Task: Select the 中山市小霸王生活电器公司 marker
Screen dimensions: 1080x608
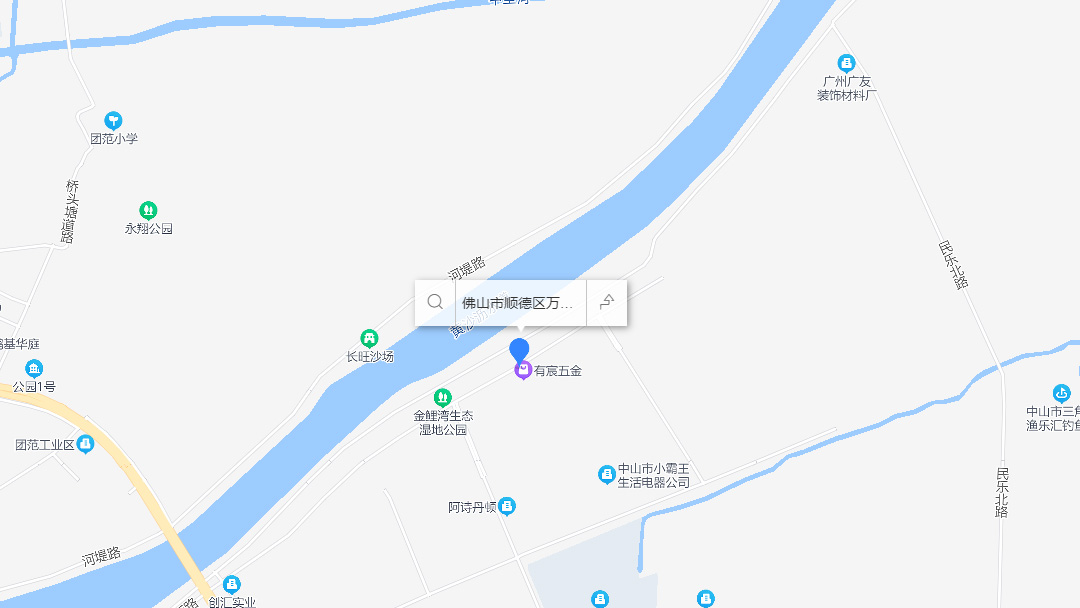Action: tap(606, 474)
